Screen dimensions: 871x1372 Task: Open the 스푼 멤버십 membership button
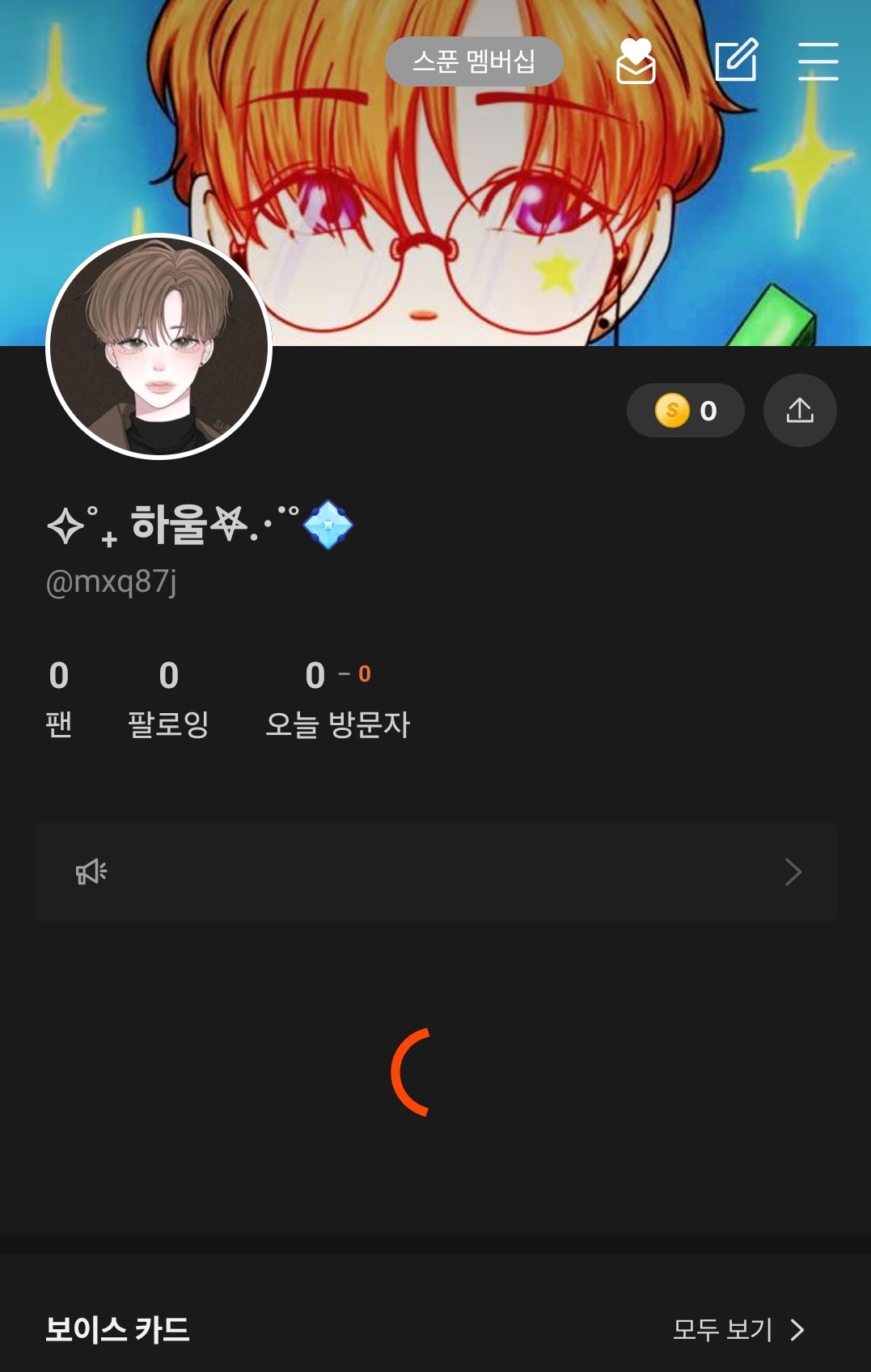tap(474, 61)
